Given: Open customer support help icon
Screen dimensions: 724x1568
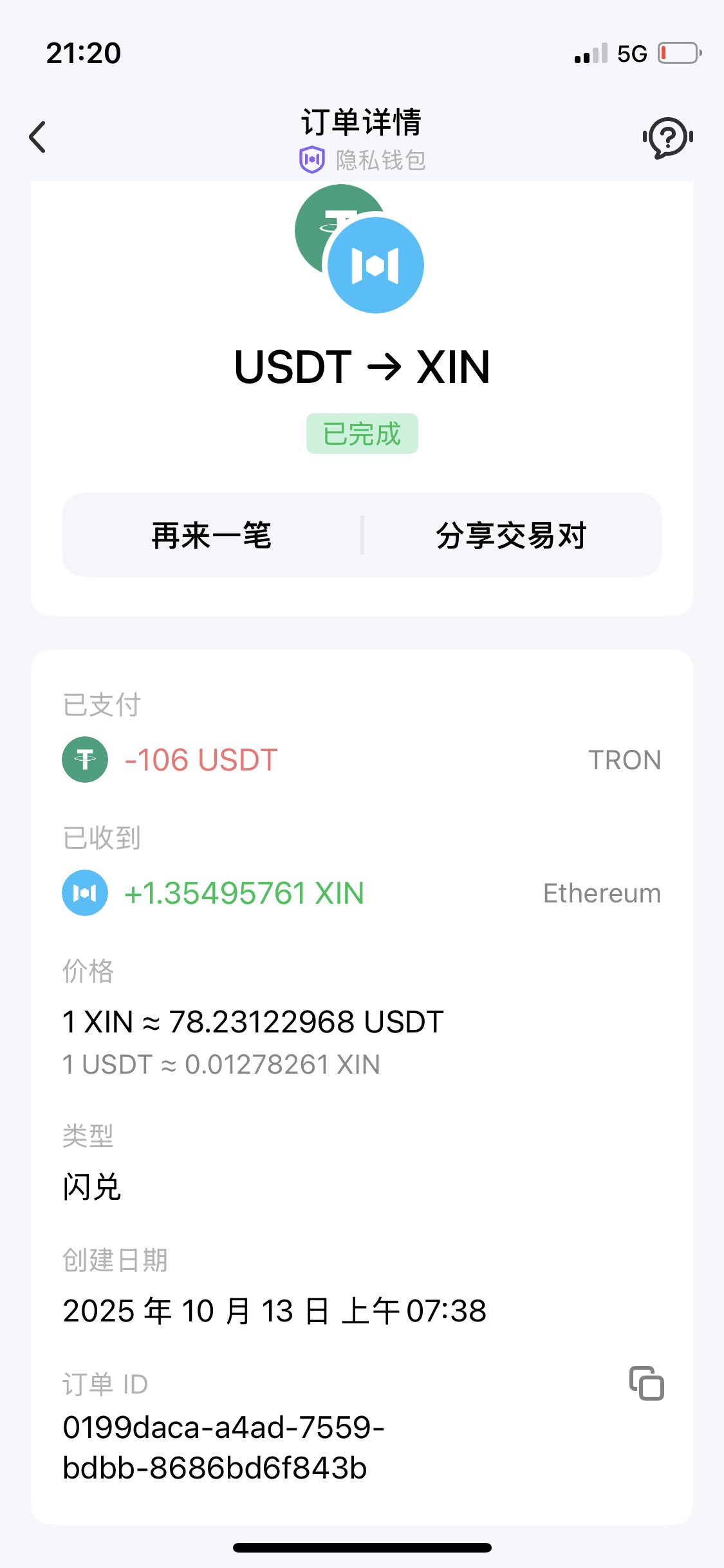Looking at the screenshot, I should point(668,137).
